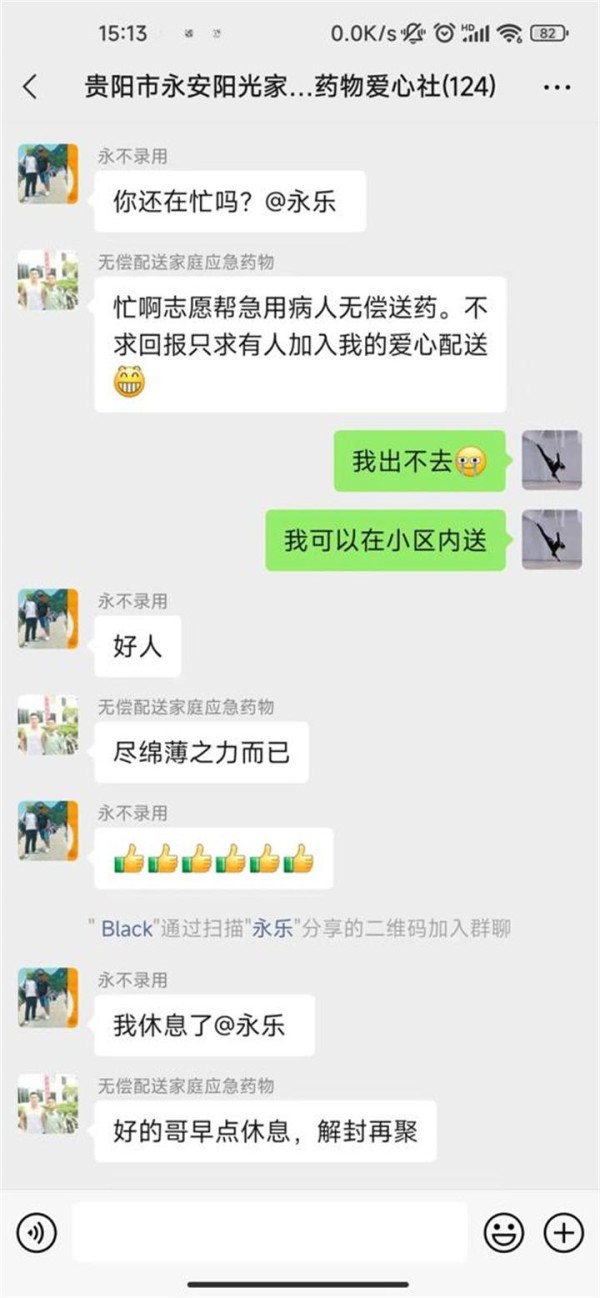Image resolution: width=600 pixels, height=1298 pixels.
Task: Open my avatar next to '我出不去'
Action: point(551,460)
